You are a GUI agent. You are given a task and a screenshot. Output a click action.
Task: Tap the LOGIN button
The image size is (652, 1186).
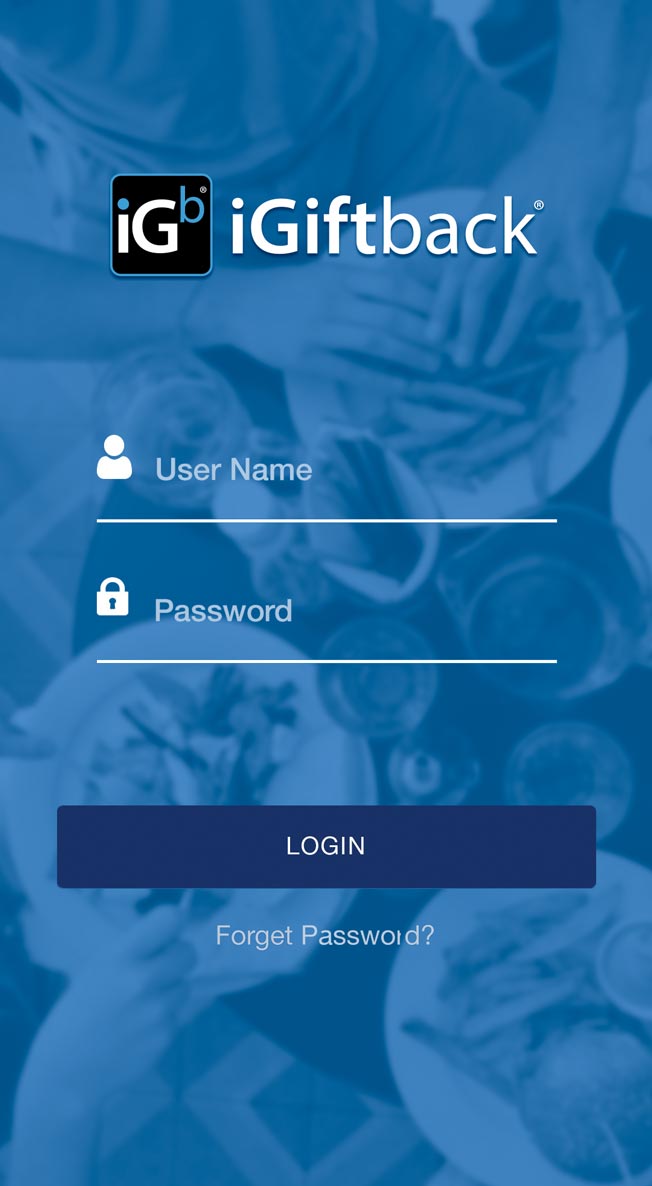coord(326,846)
